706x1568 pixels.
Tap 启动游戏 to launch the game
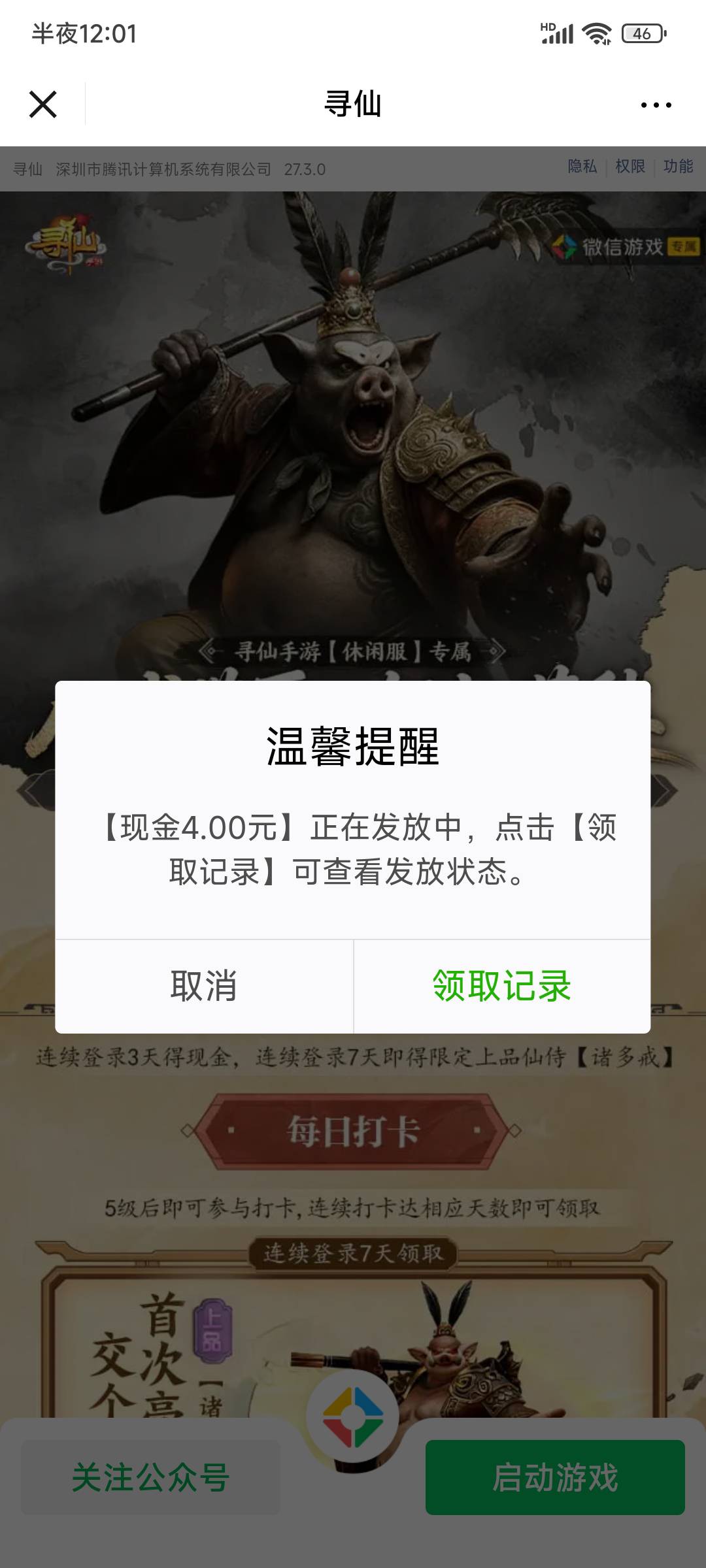(555, 1477)
